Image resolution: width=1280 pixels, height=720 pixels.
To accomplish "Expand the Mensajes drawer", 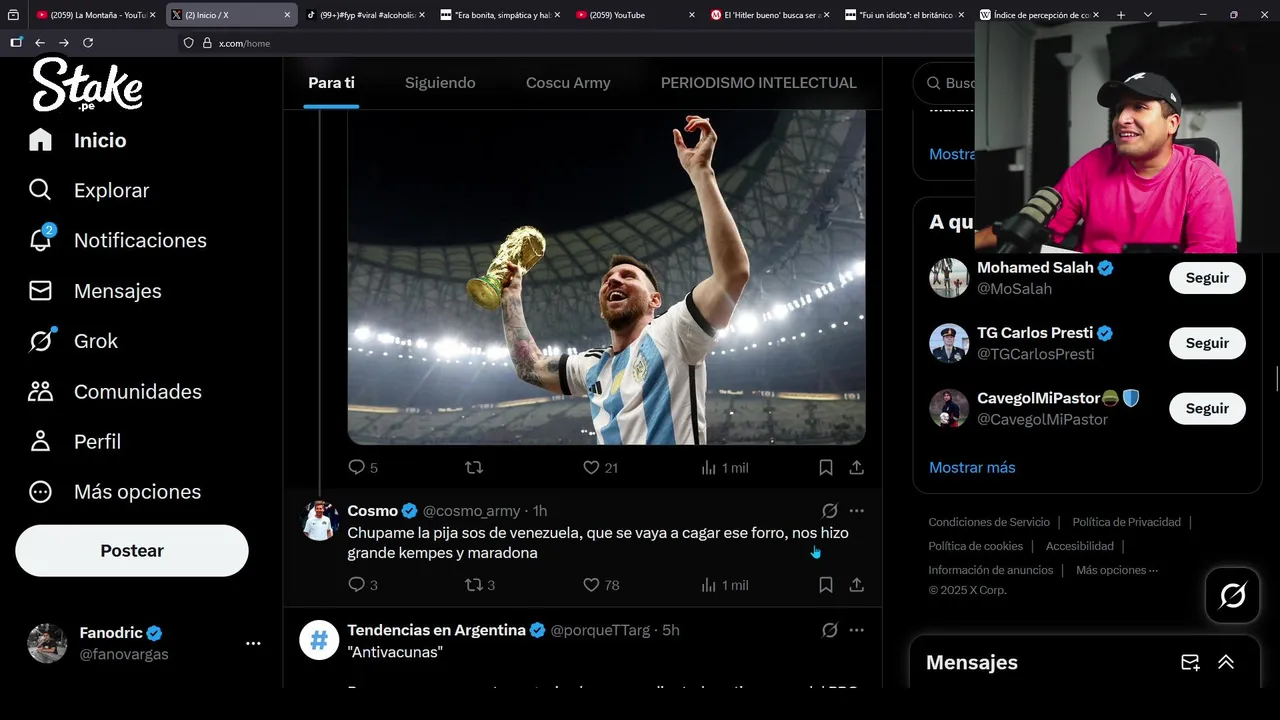I will coord(1225,662).
